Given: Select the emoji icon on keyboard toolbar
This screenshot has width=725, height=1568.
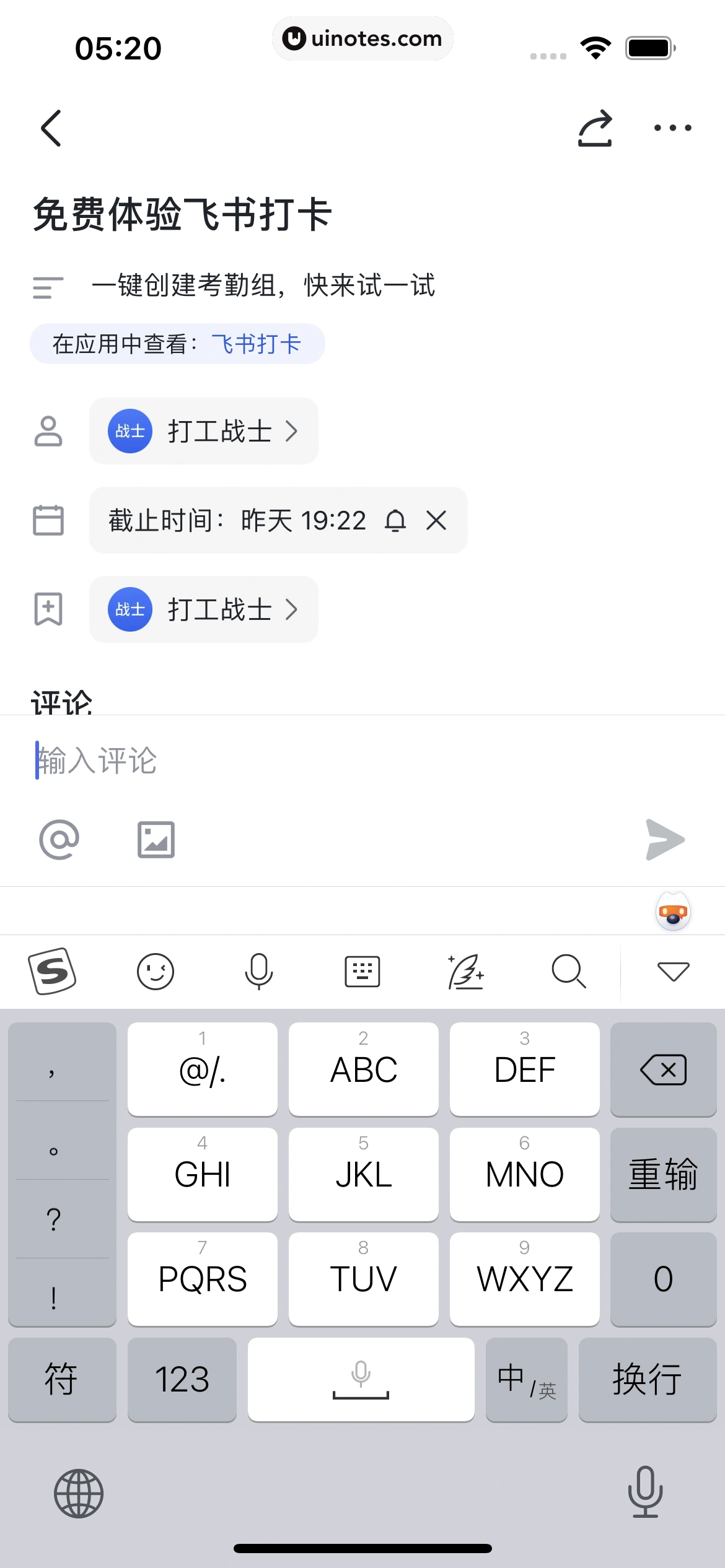Looking at the screenshot, I should coord(156,971).
